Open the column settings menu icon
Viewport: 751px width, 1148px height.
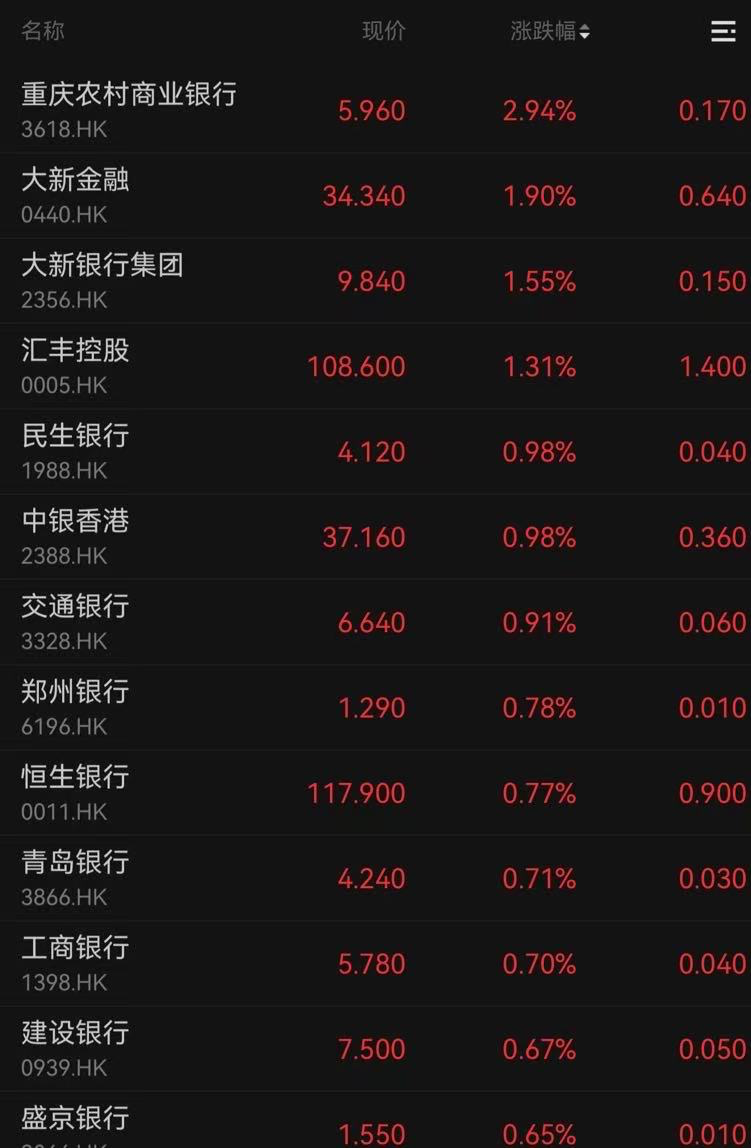click(x=722, y=32)
